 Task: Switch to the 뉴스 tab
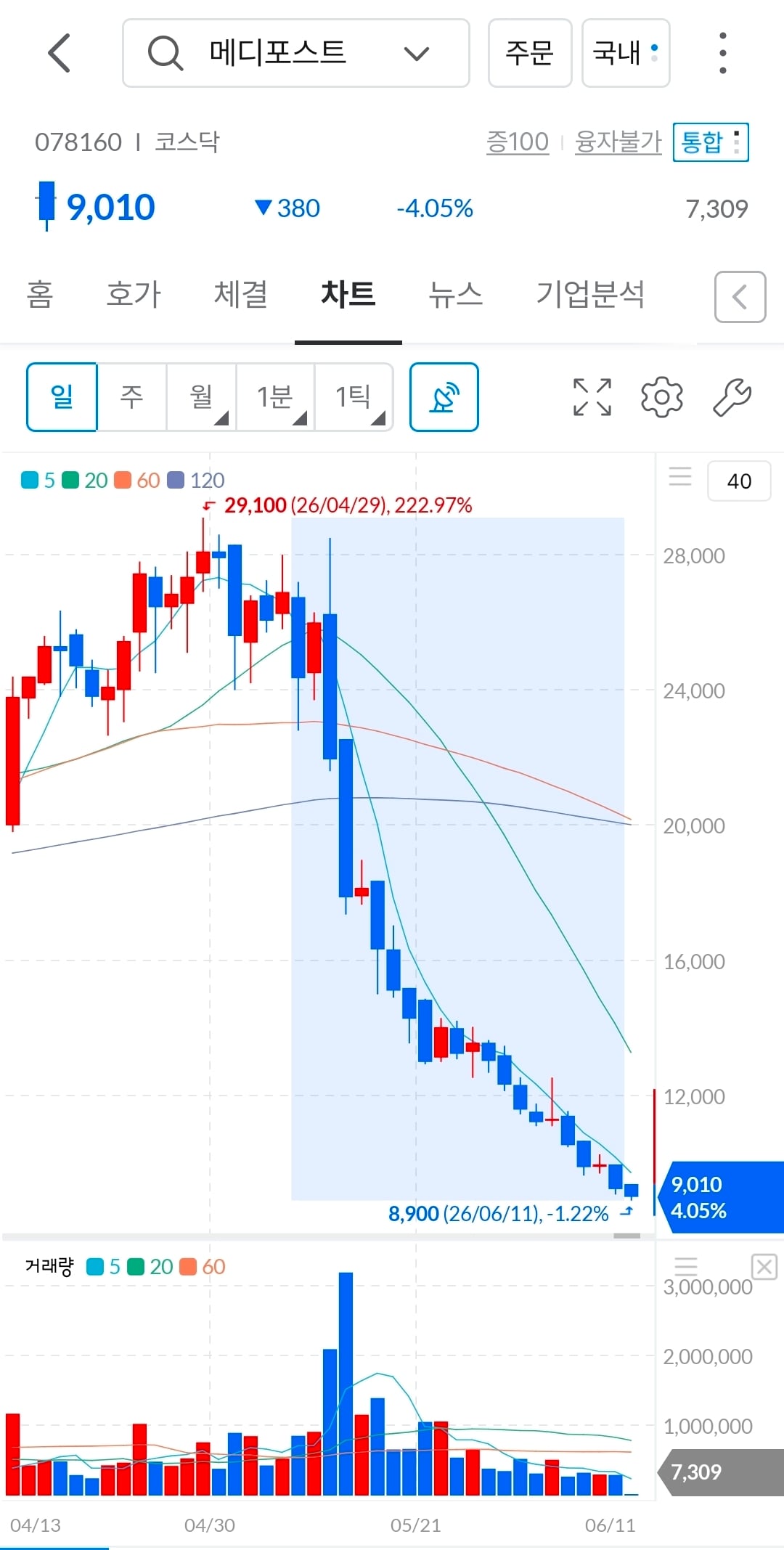[x=456, y=295]
